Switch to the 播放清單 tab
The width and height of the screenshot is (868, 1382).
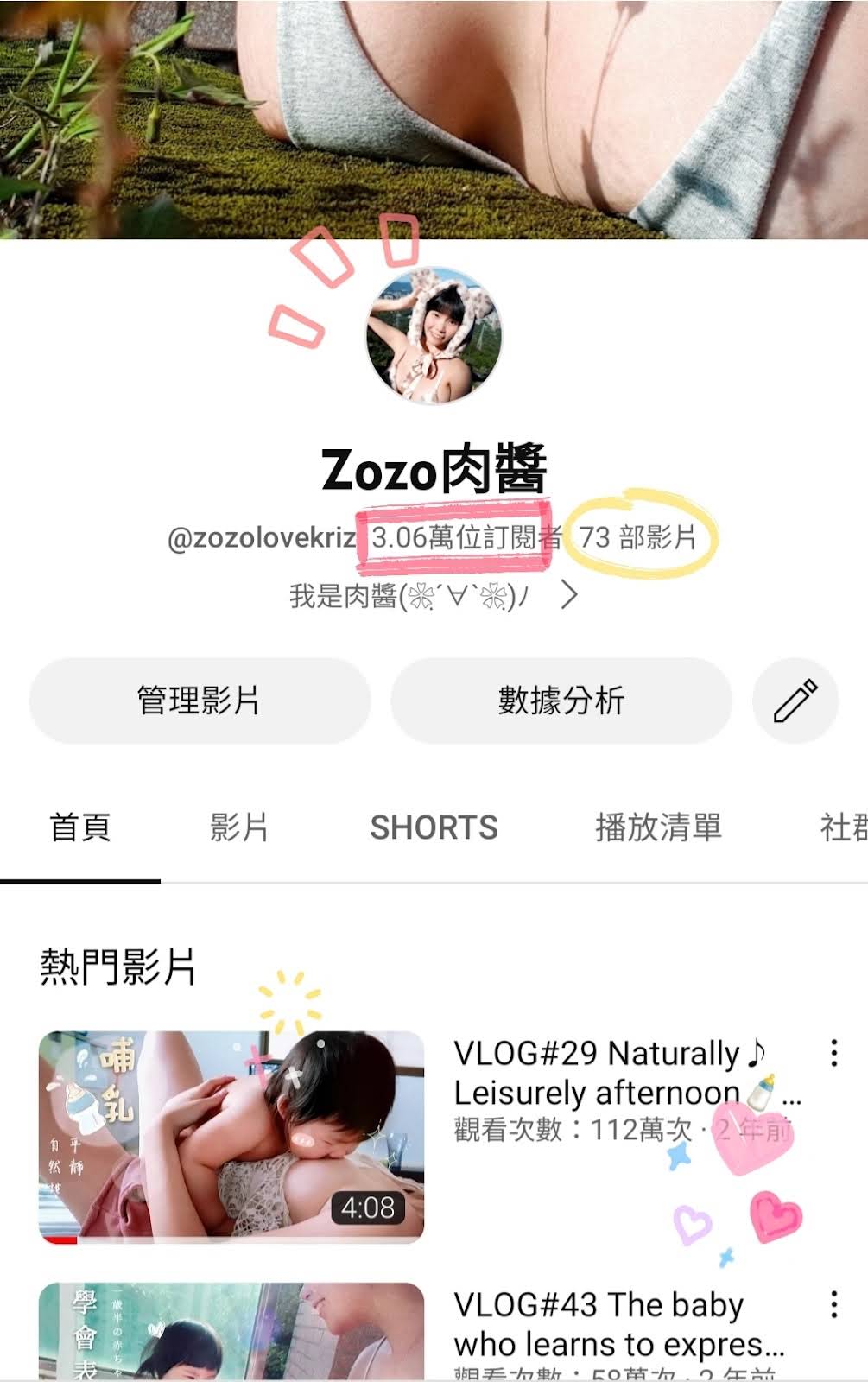(658, 827)
